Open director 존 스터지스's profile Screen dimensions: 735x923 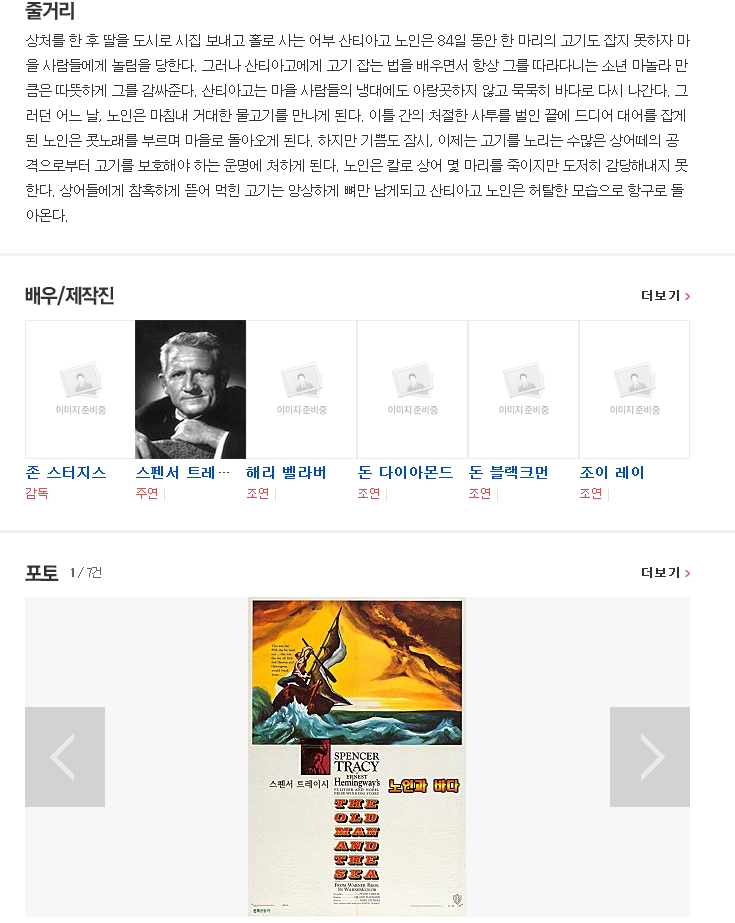pyautogui.click(x=66, y=473)
